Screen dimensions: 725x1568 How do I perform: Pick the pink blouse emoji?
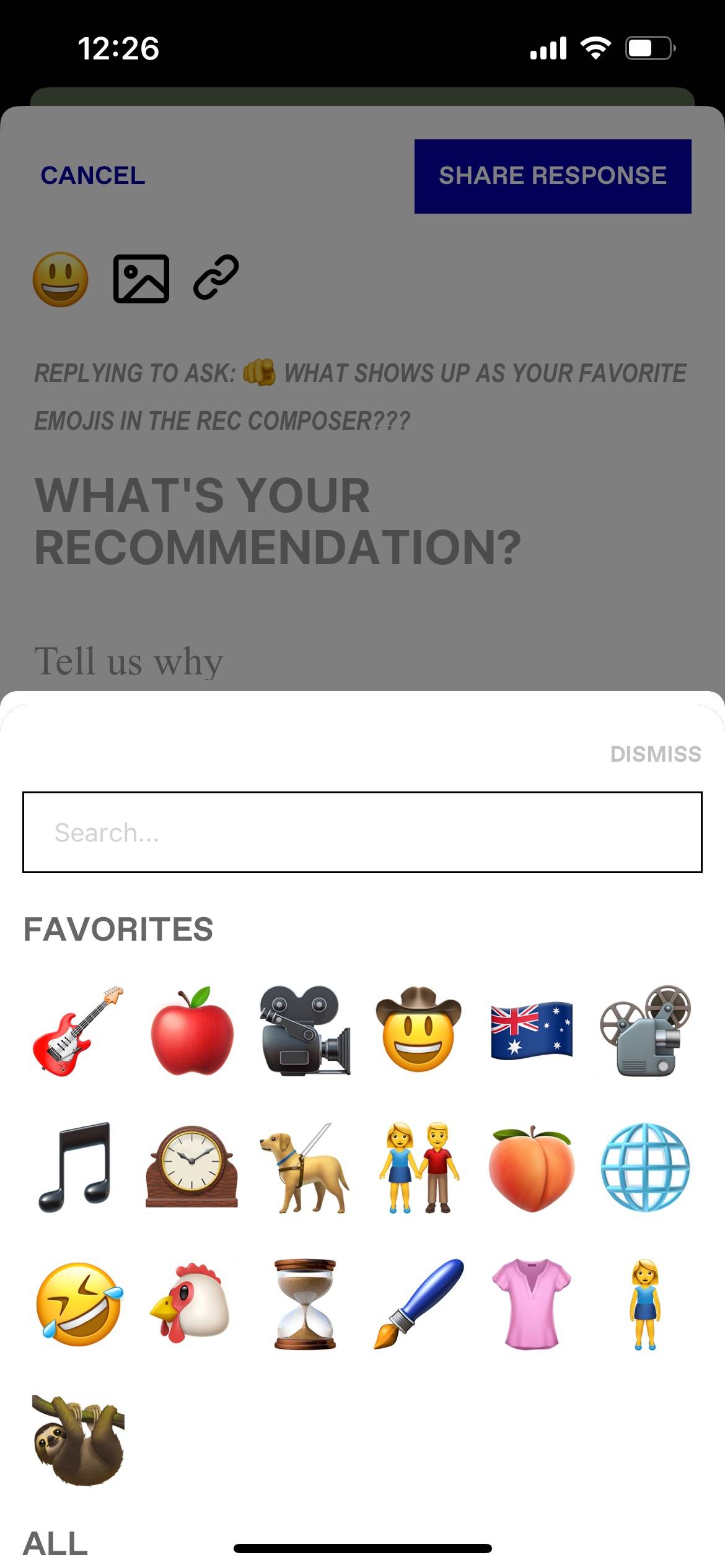point(532,1304)
